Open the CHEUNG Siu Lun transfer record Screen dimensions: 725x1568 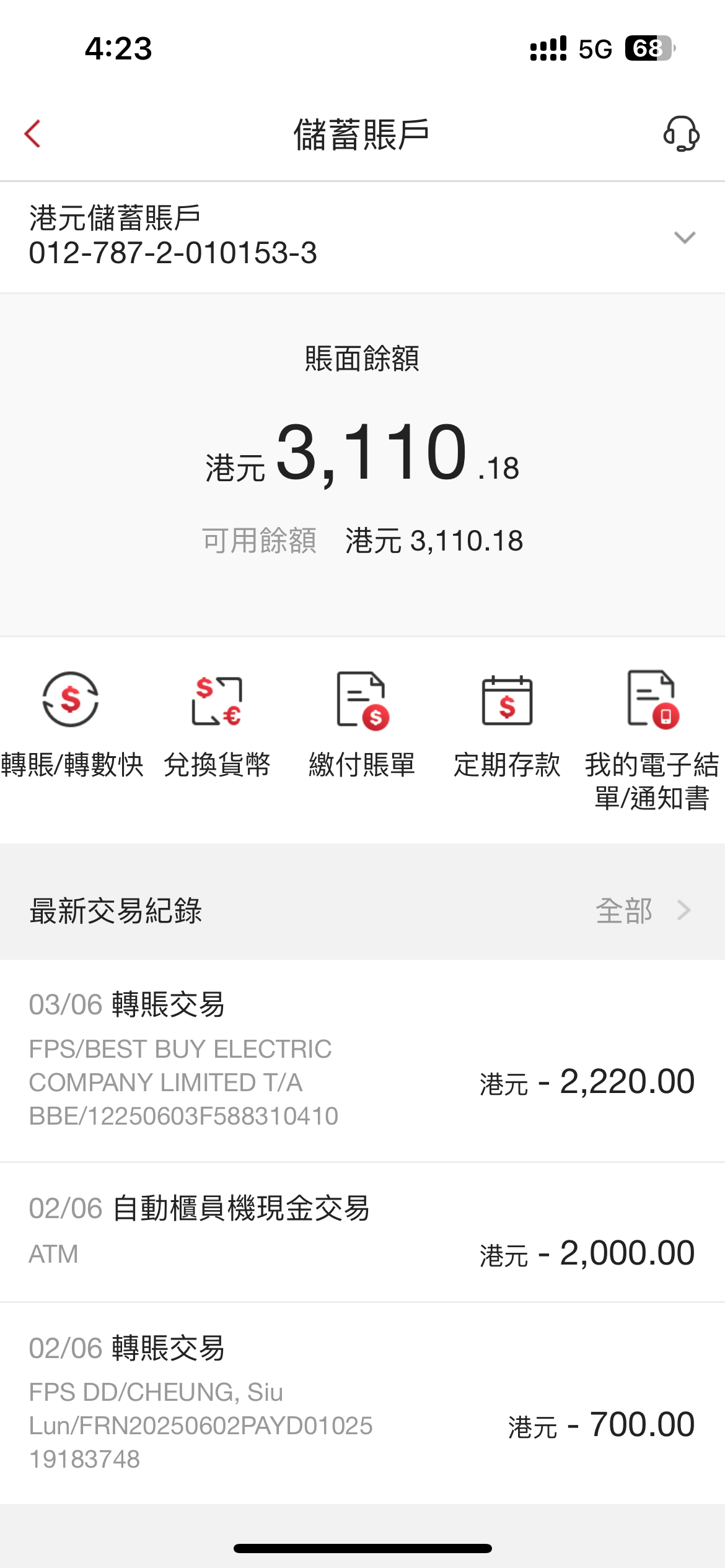coord(362,1403)
